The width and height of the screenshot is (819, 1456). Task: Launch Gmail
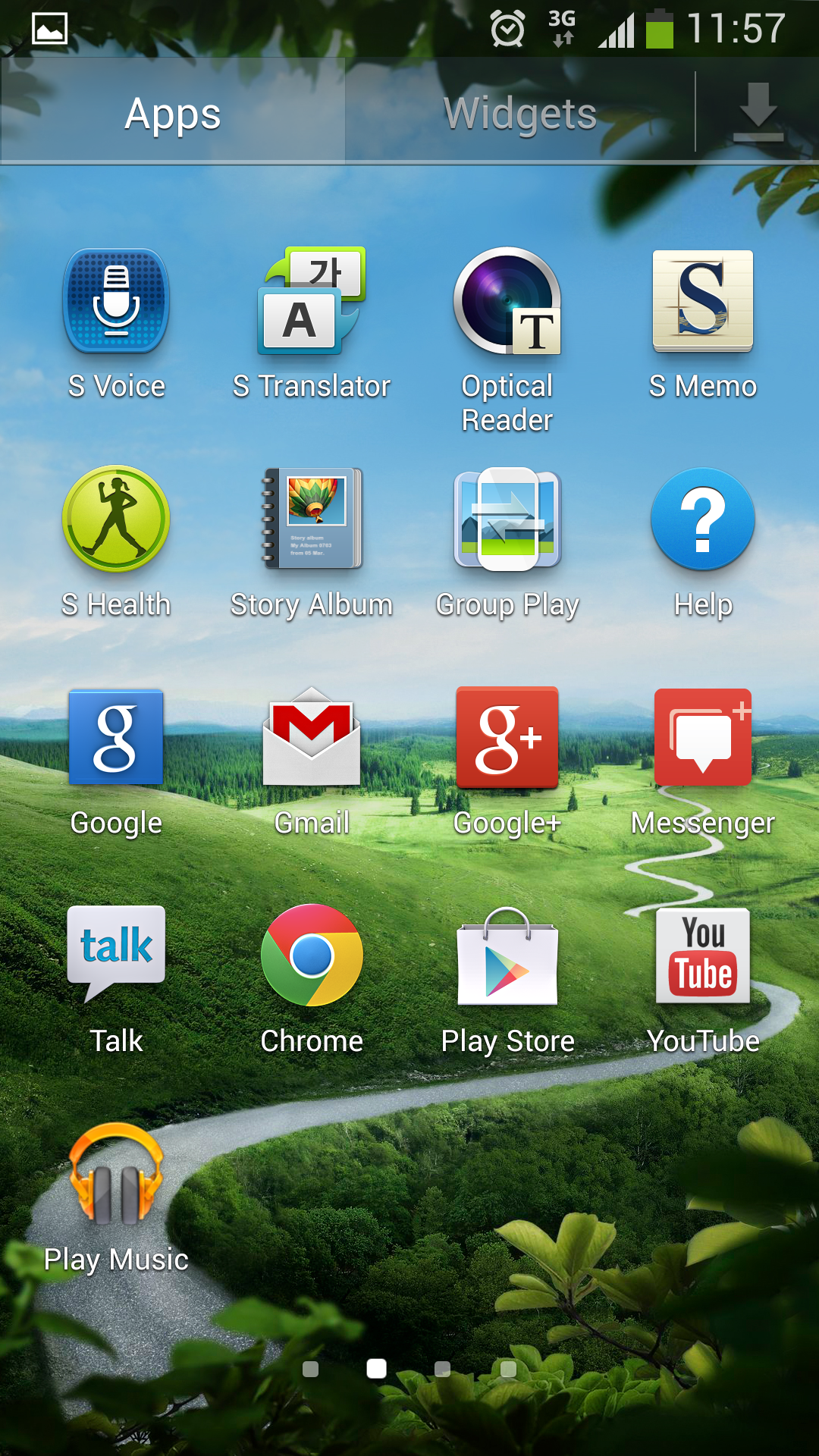pos(312,737)
